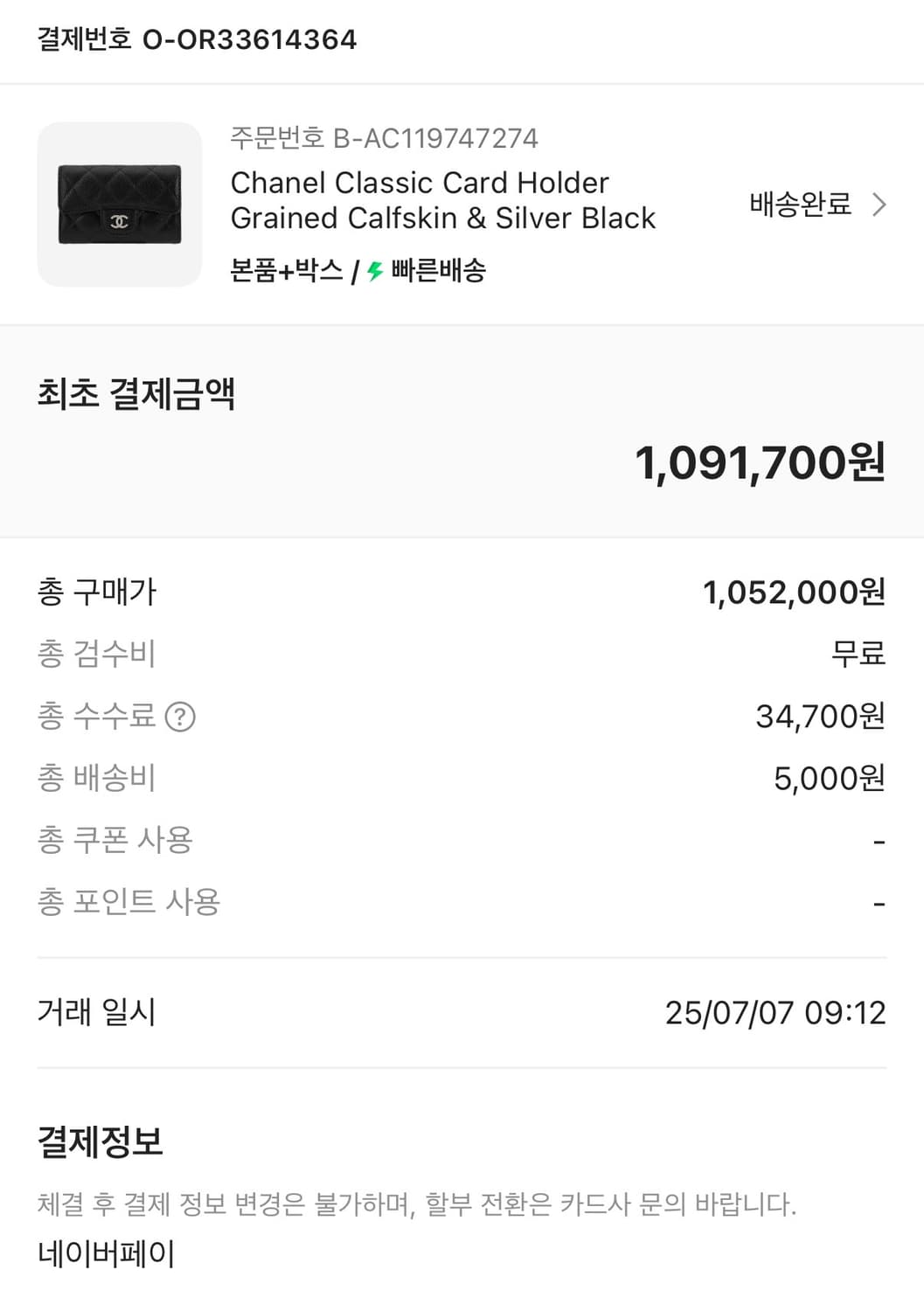Click the 결제정보 section heading

click(99, 1140)
